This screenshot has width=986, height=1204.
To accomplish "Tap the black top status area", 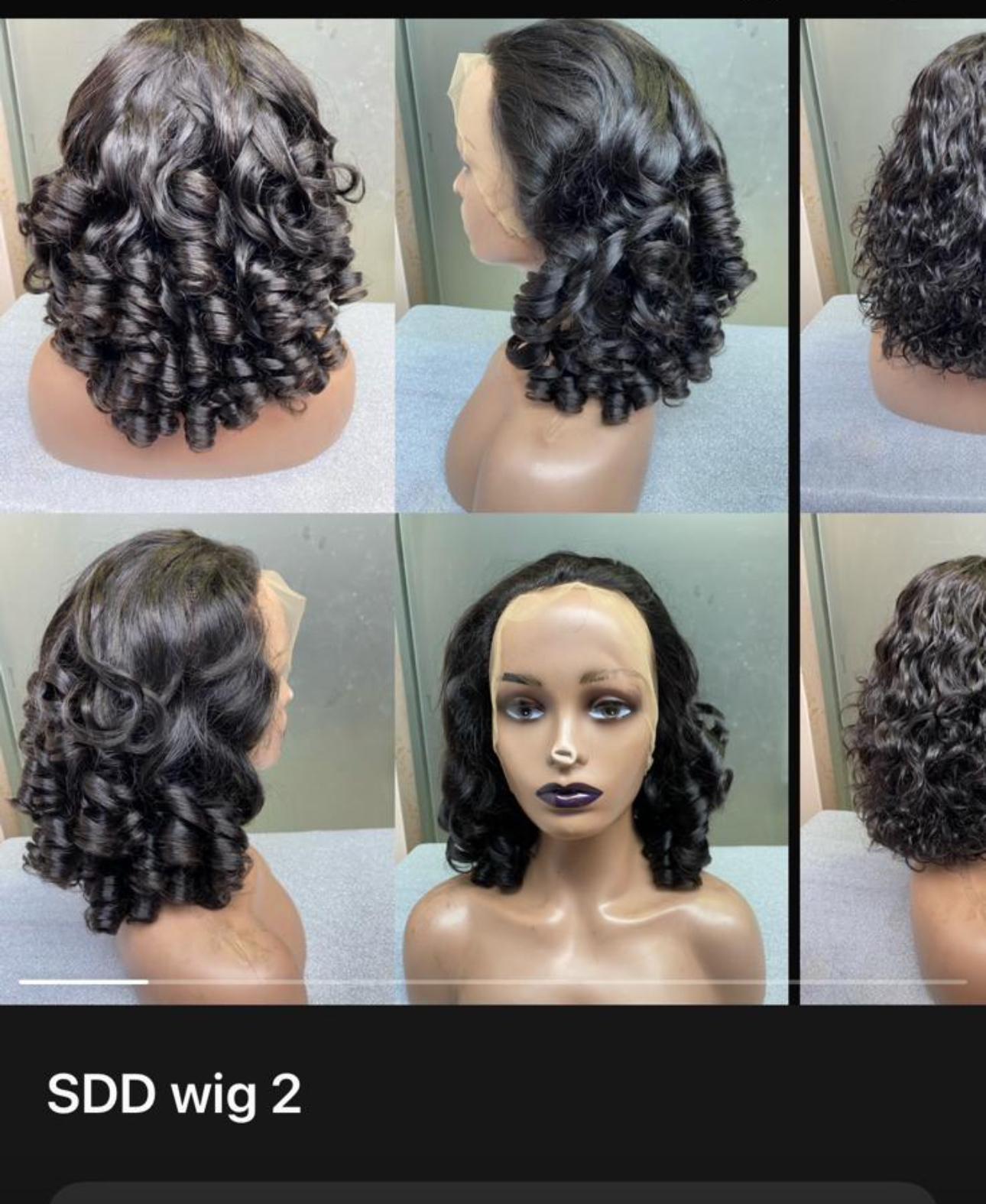I will [x=493, y=6].
